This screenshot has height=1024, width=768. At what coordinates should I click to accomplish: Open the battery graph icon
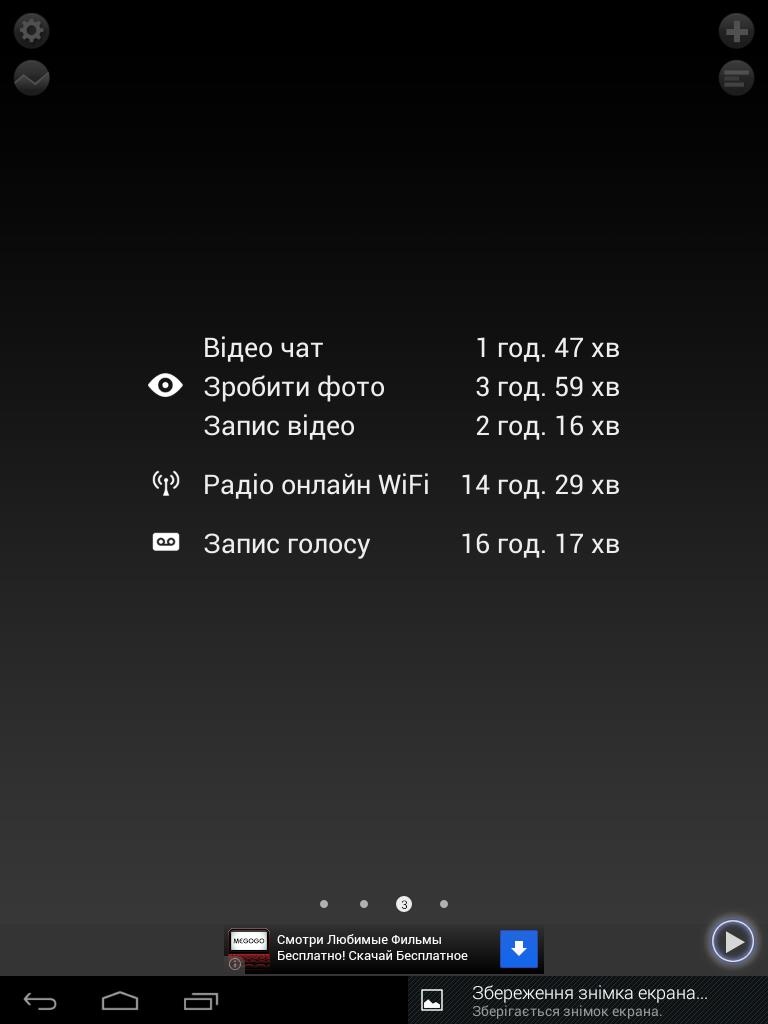tap(32, 78)
